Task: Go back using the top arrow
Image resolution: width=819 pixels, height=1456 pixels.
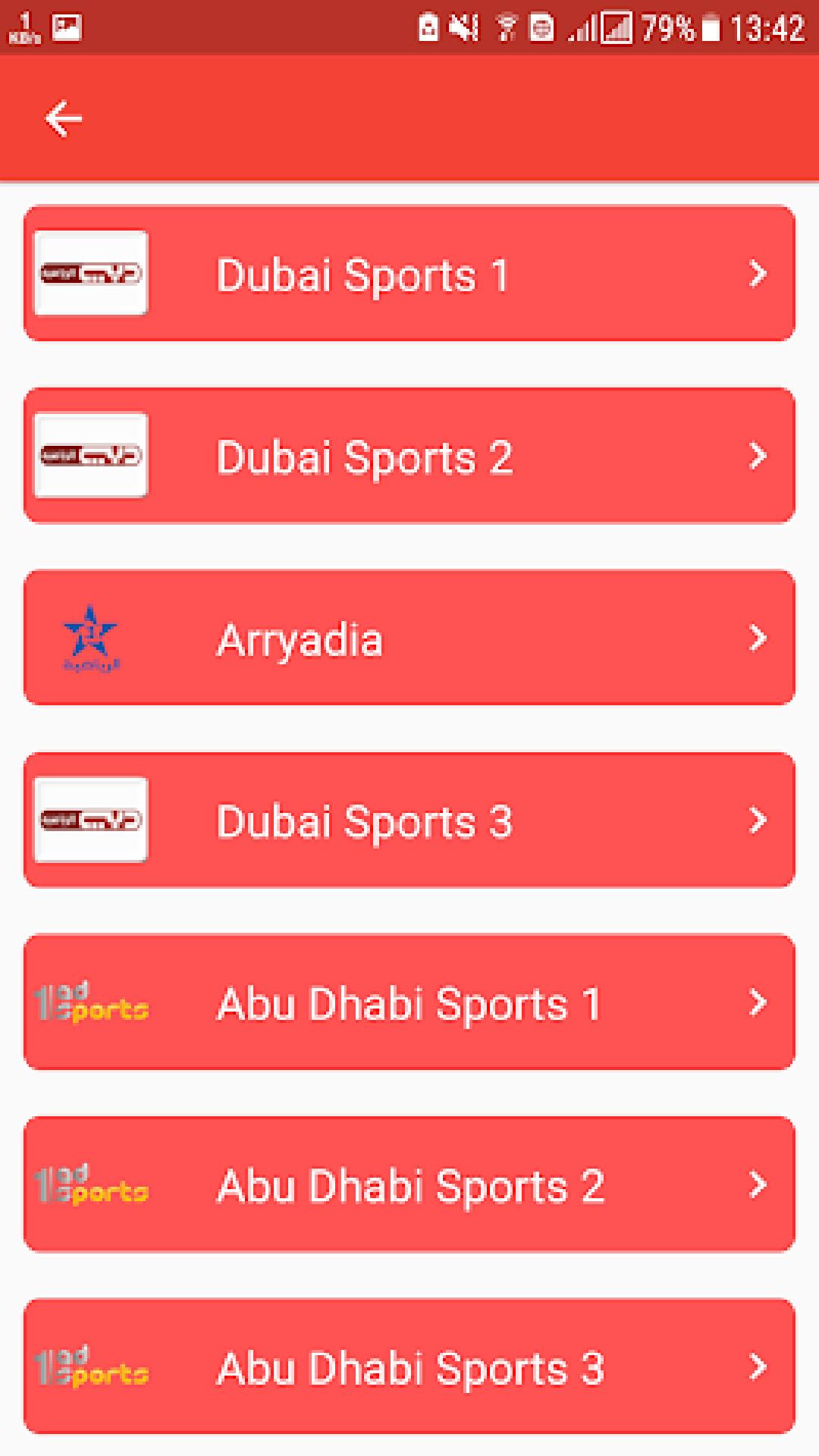Action: point(64,119)
